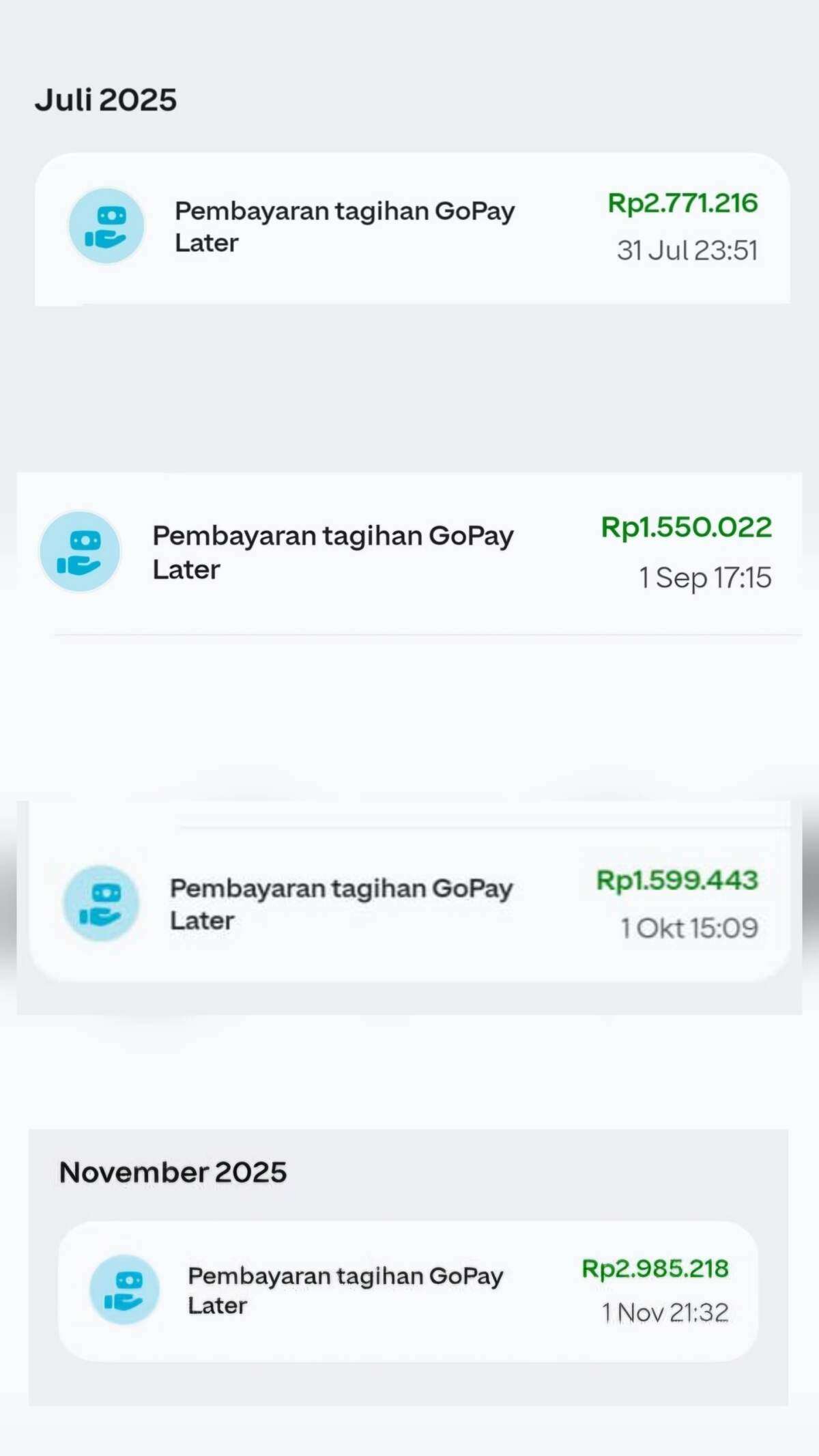
Task: Tap the Rp1.550.022 amount text
Action: (x=687, y=526)
